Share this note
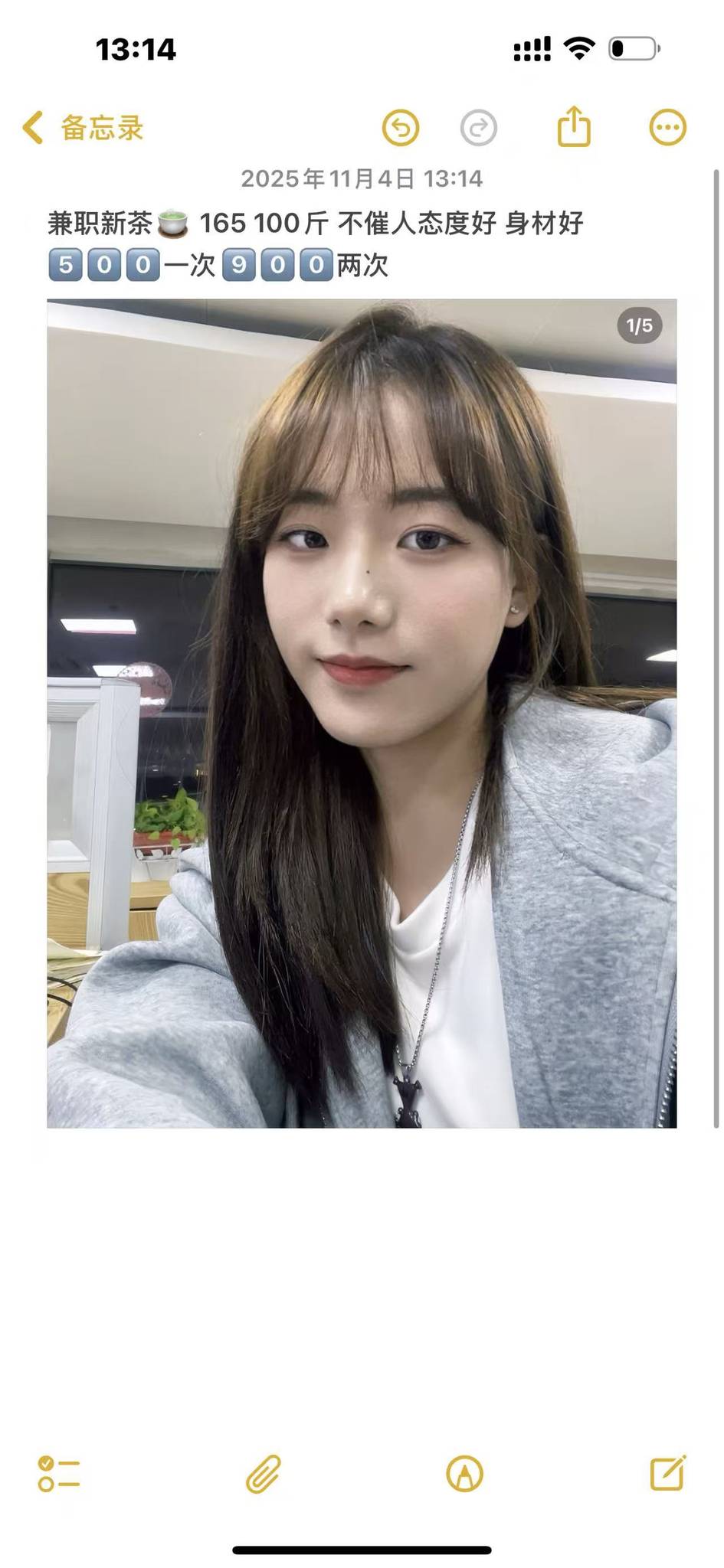The width and height of the screenshot is (724, 1568). pyautogui.click(x=574, y=126)
